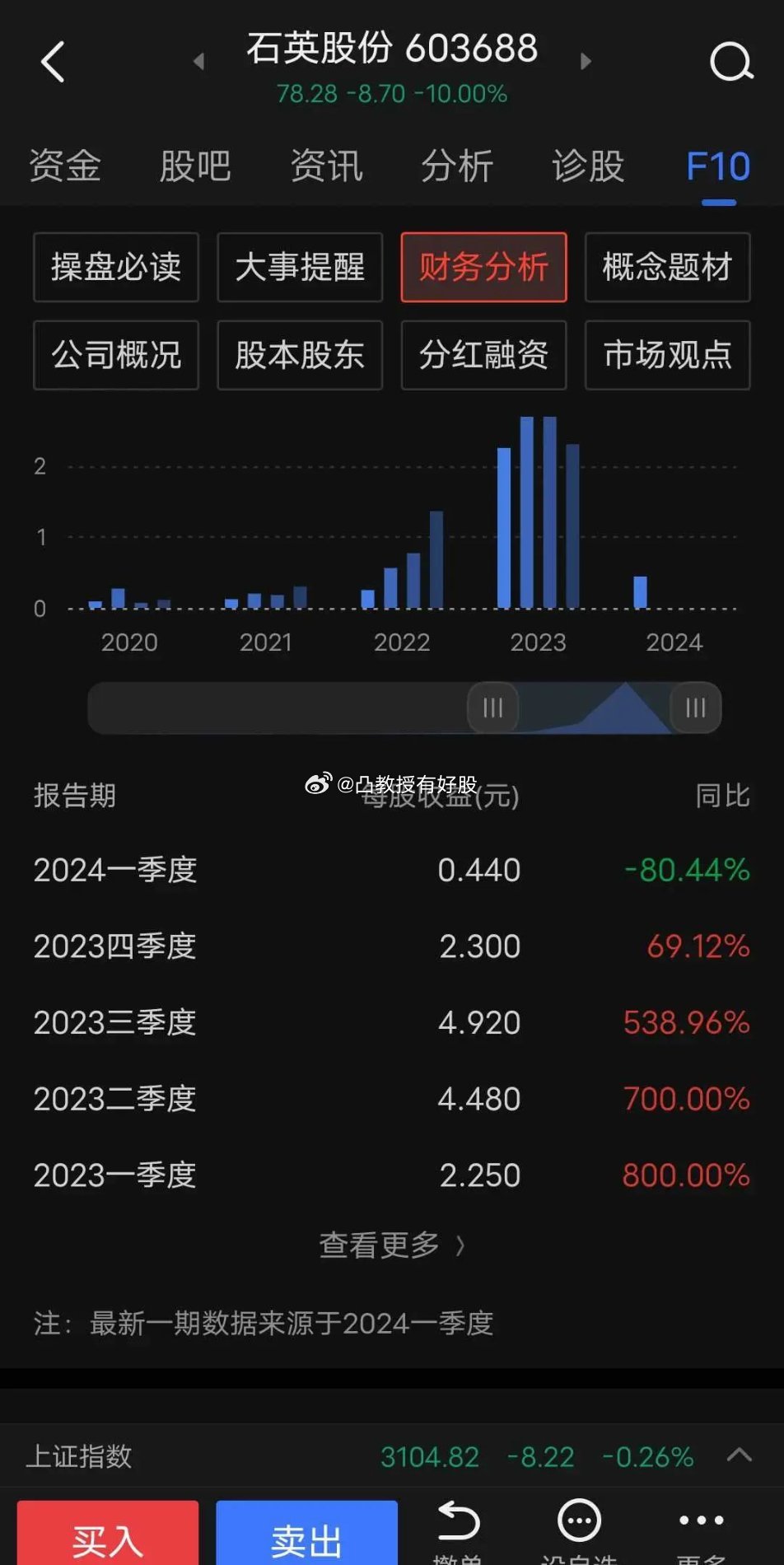Open the 股吧 tab

click(195, 166)
